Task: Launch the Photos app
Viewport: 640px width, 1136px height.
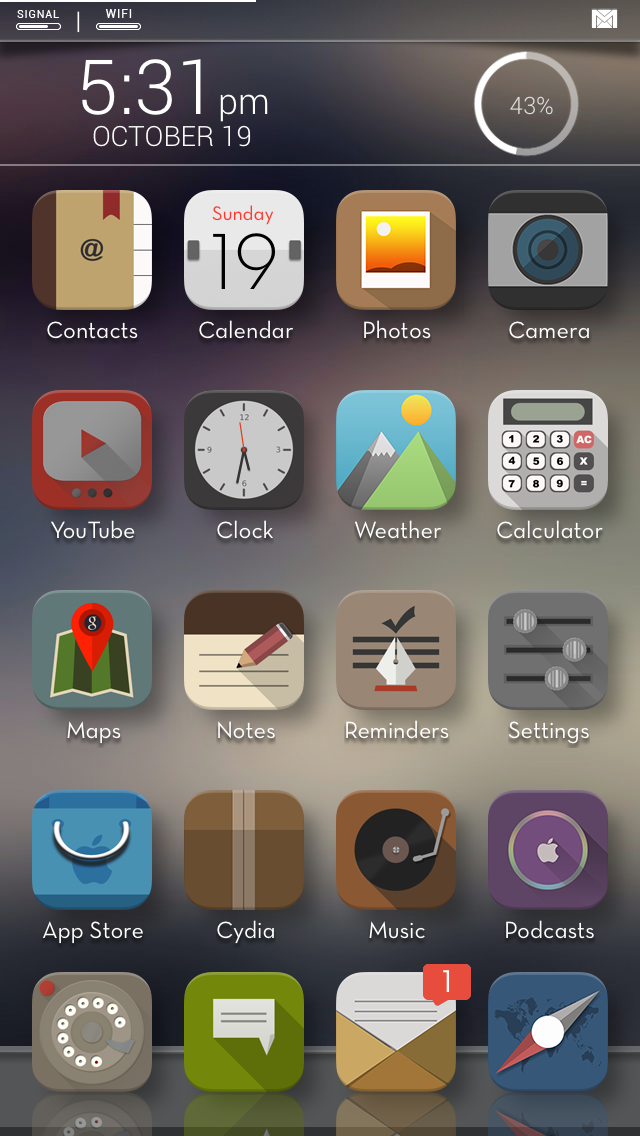Action: tap(396, 250)
